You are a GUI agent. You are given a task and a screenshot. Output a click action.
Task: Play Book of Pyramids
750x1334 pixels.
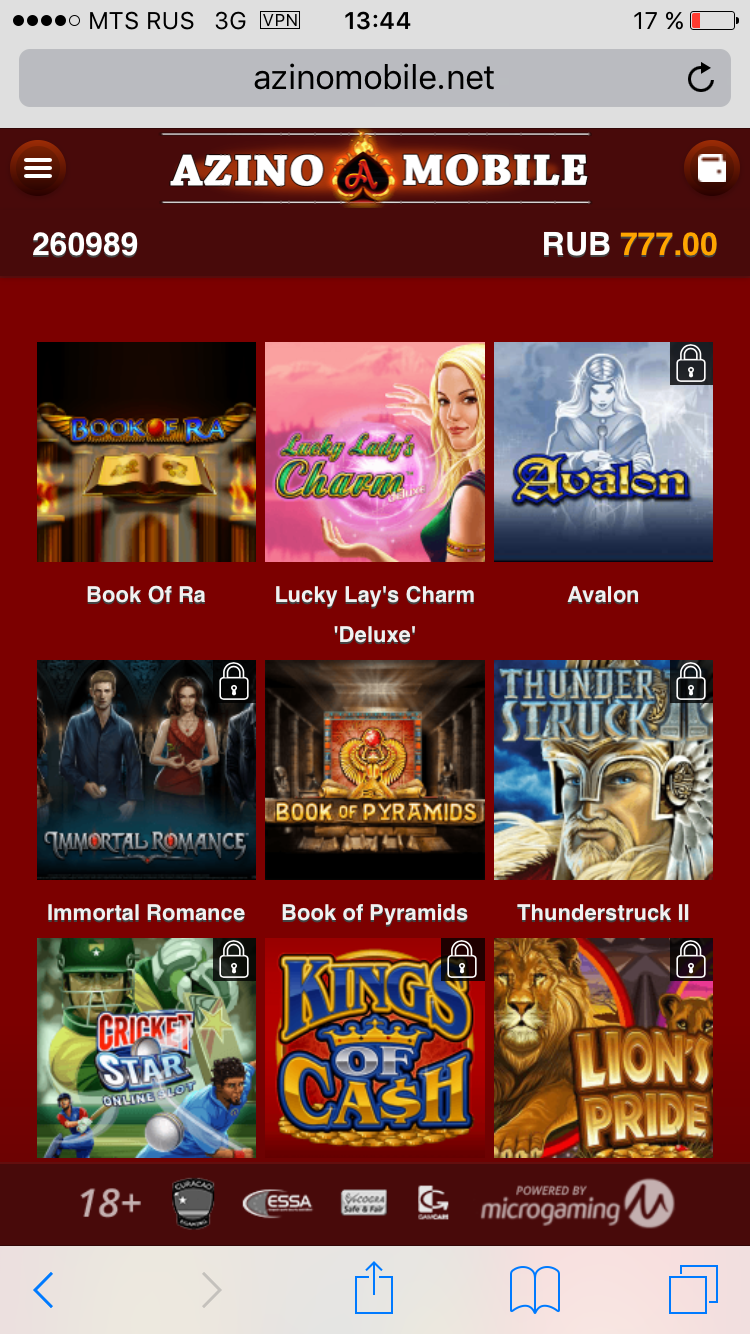tap(375, 770)
